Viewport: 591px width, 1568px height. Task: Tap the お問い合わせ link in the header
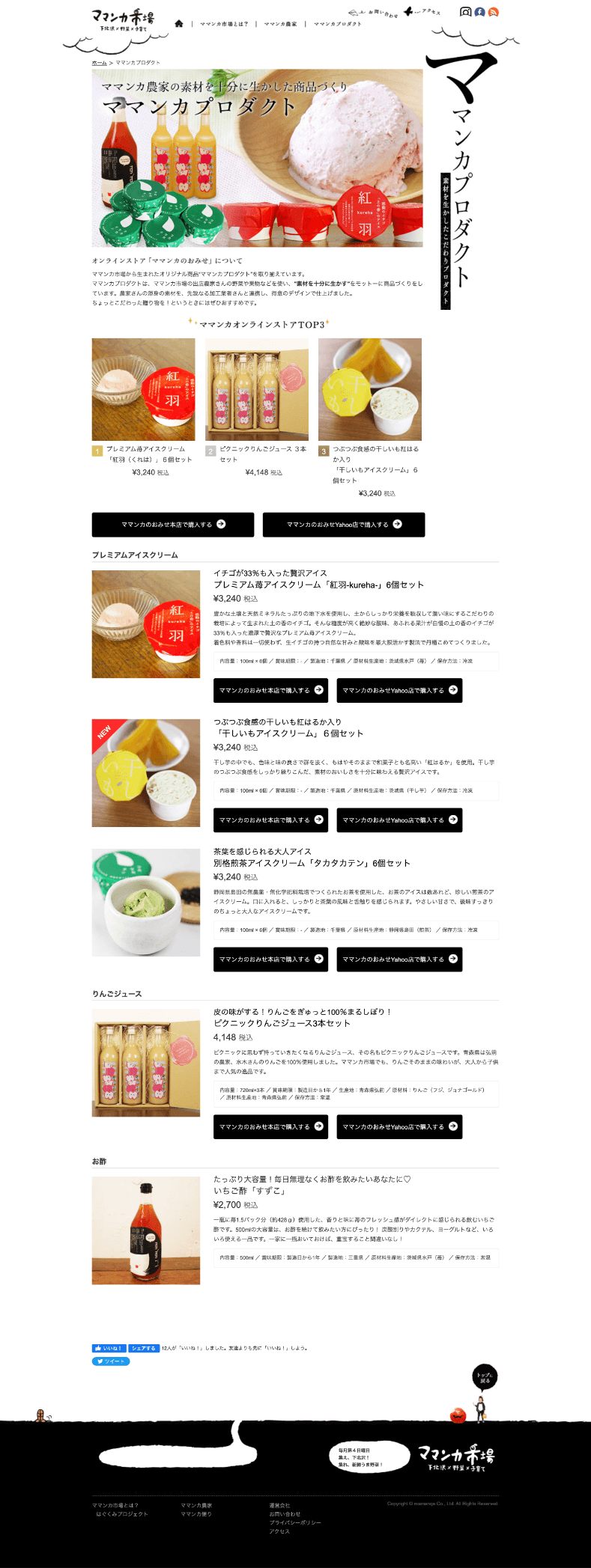(374, 13)
